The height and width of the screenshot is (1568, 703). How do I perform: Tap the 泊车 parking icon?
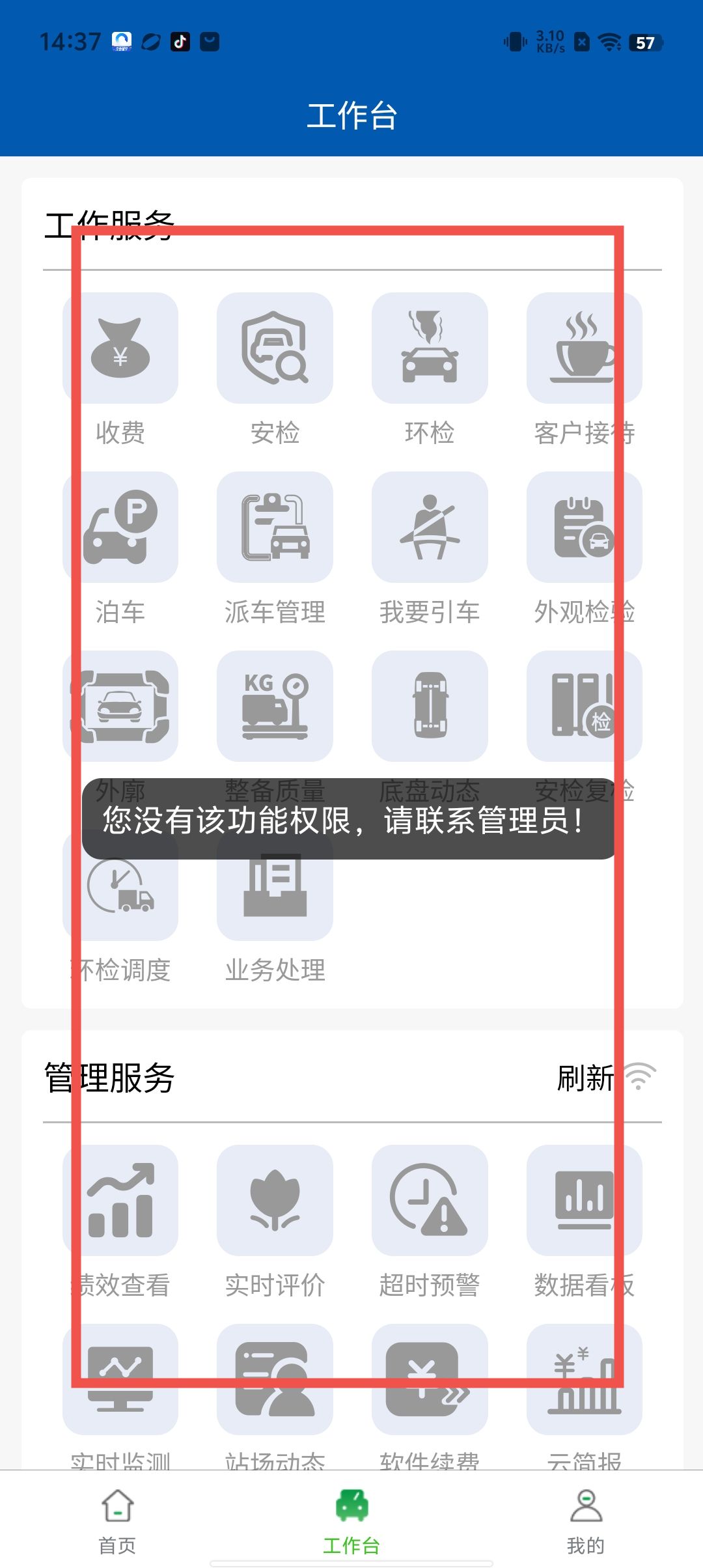[x=120, y=527]
